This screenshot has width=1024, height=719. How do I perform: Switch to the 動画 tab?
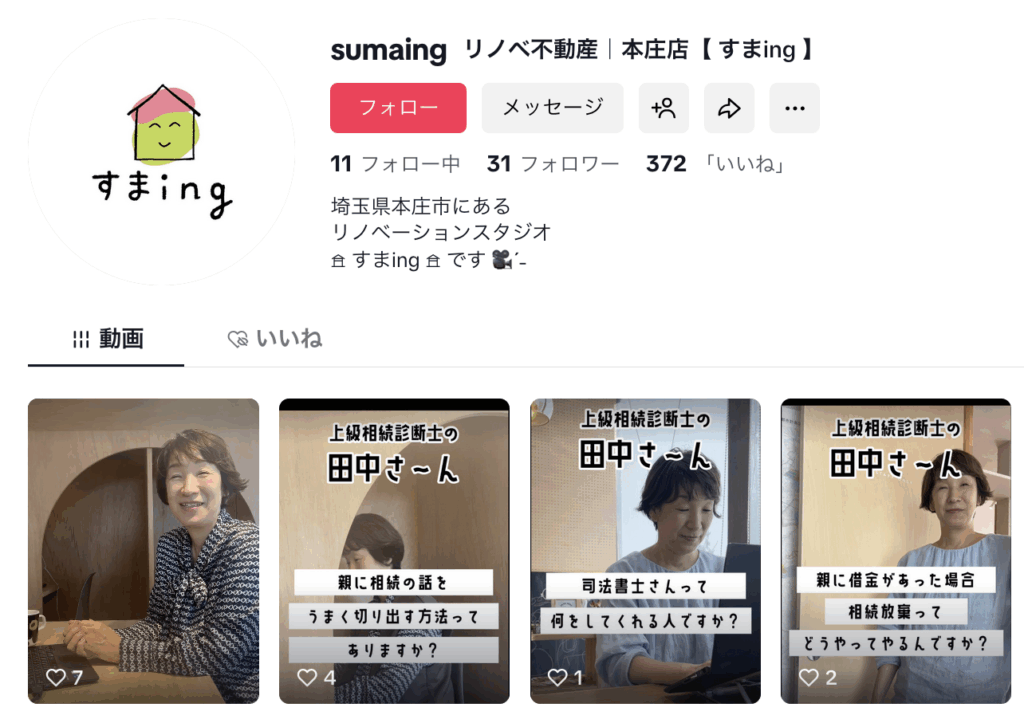pos(107,340)
